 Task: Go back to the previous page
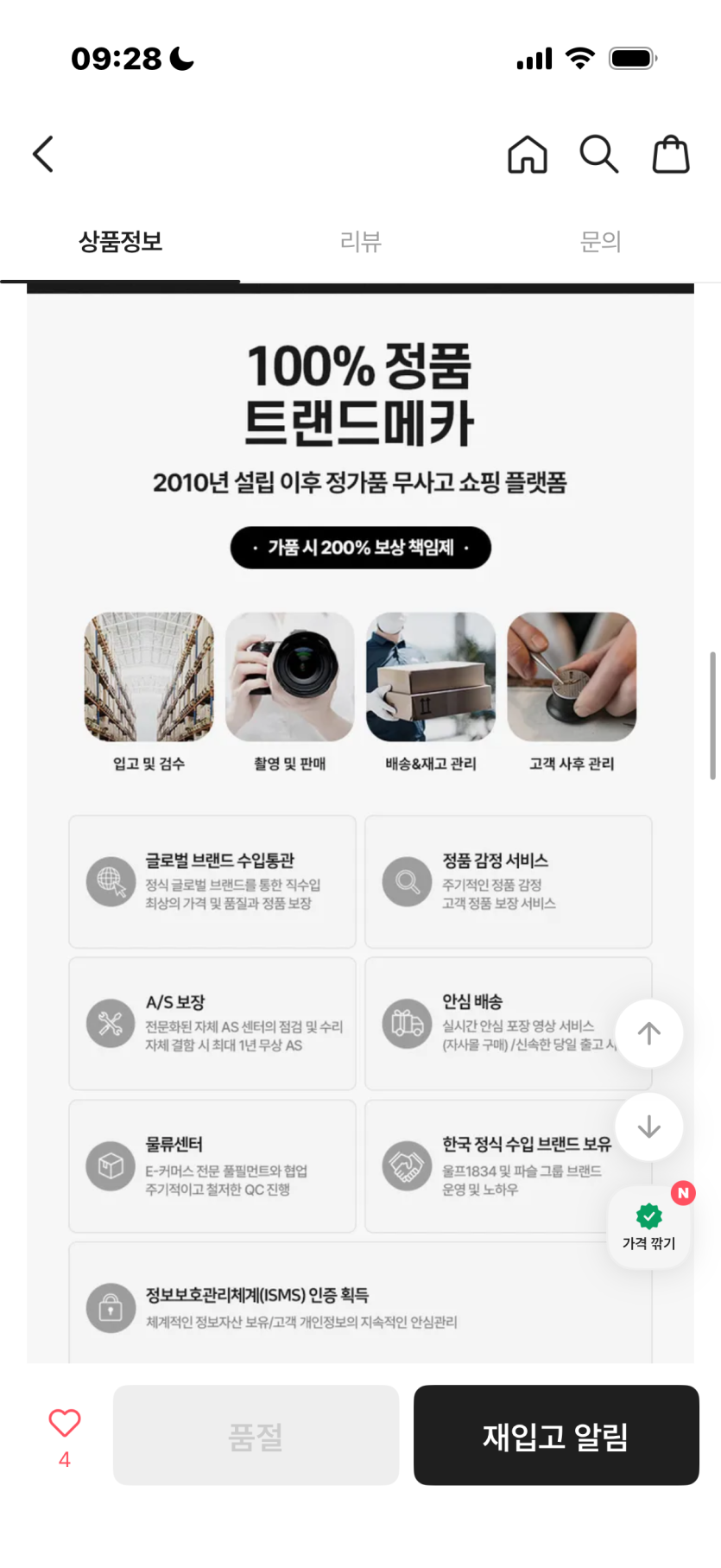[x=43, y=155]
